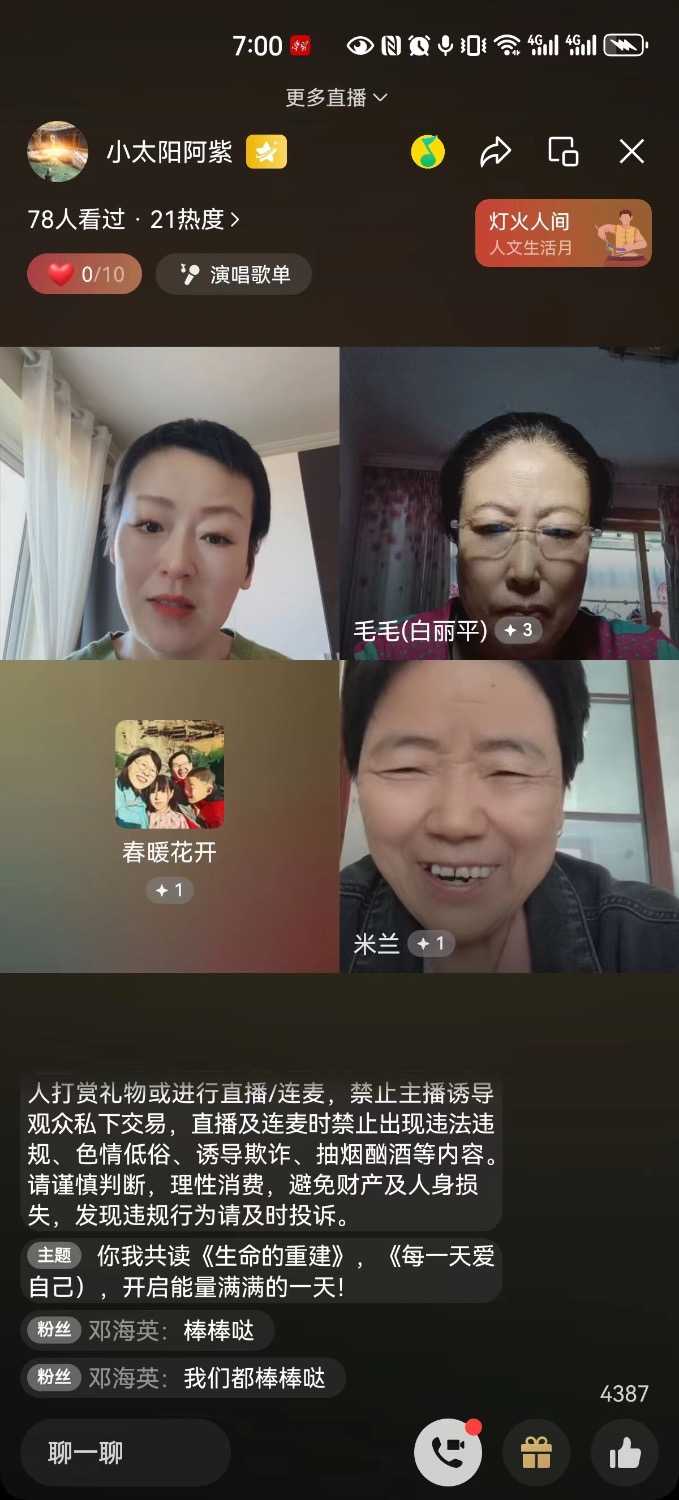Open host 小太阳阿紫's profile avatar
679x1500 pixels.
[x=57, y=152]
